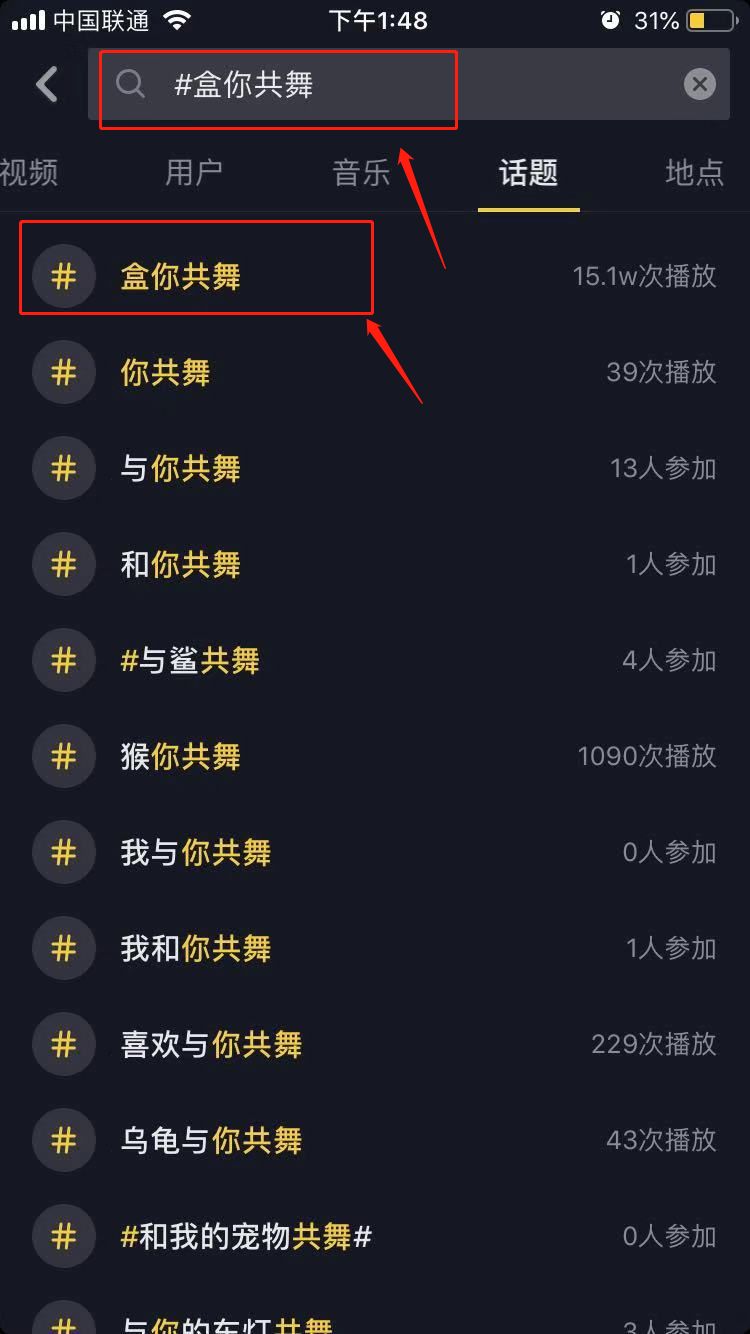Tap the search input field
This screenshot has width=750, height=1334.
(300, 84)
